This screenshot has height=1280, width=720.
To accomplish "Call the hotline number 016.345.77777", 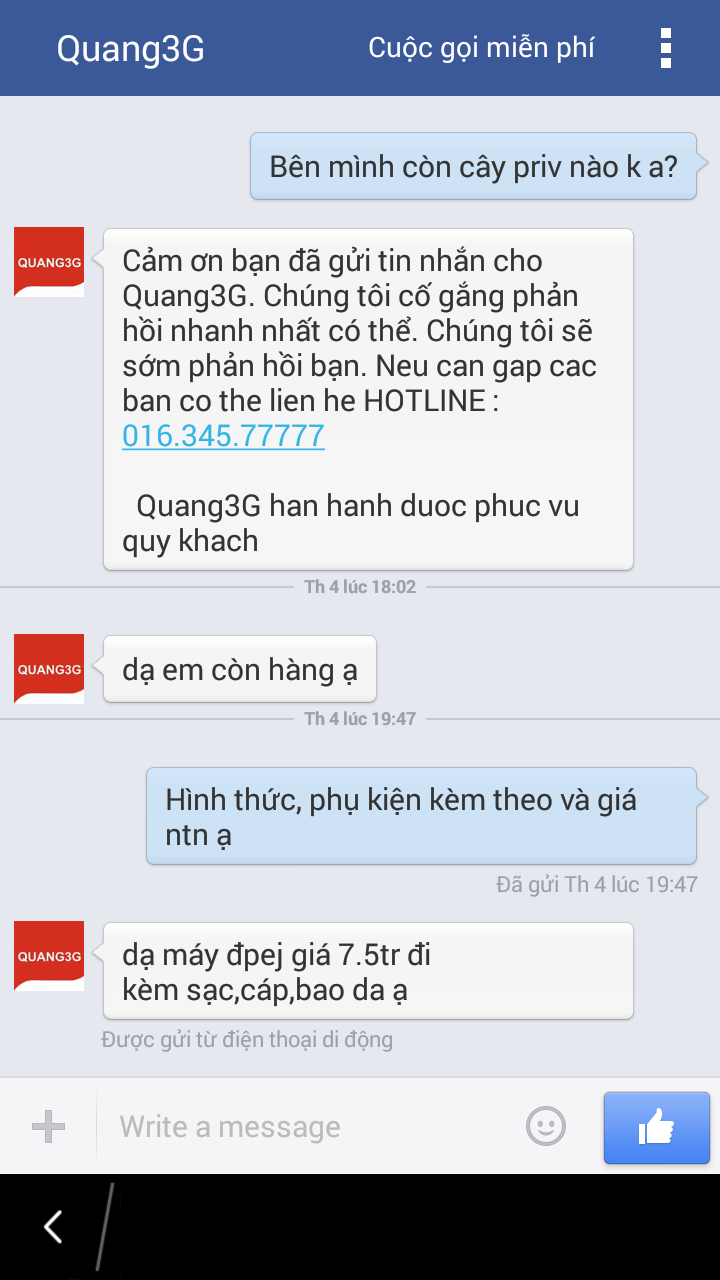I will [223, 436].
